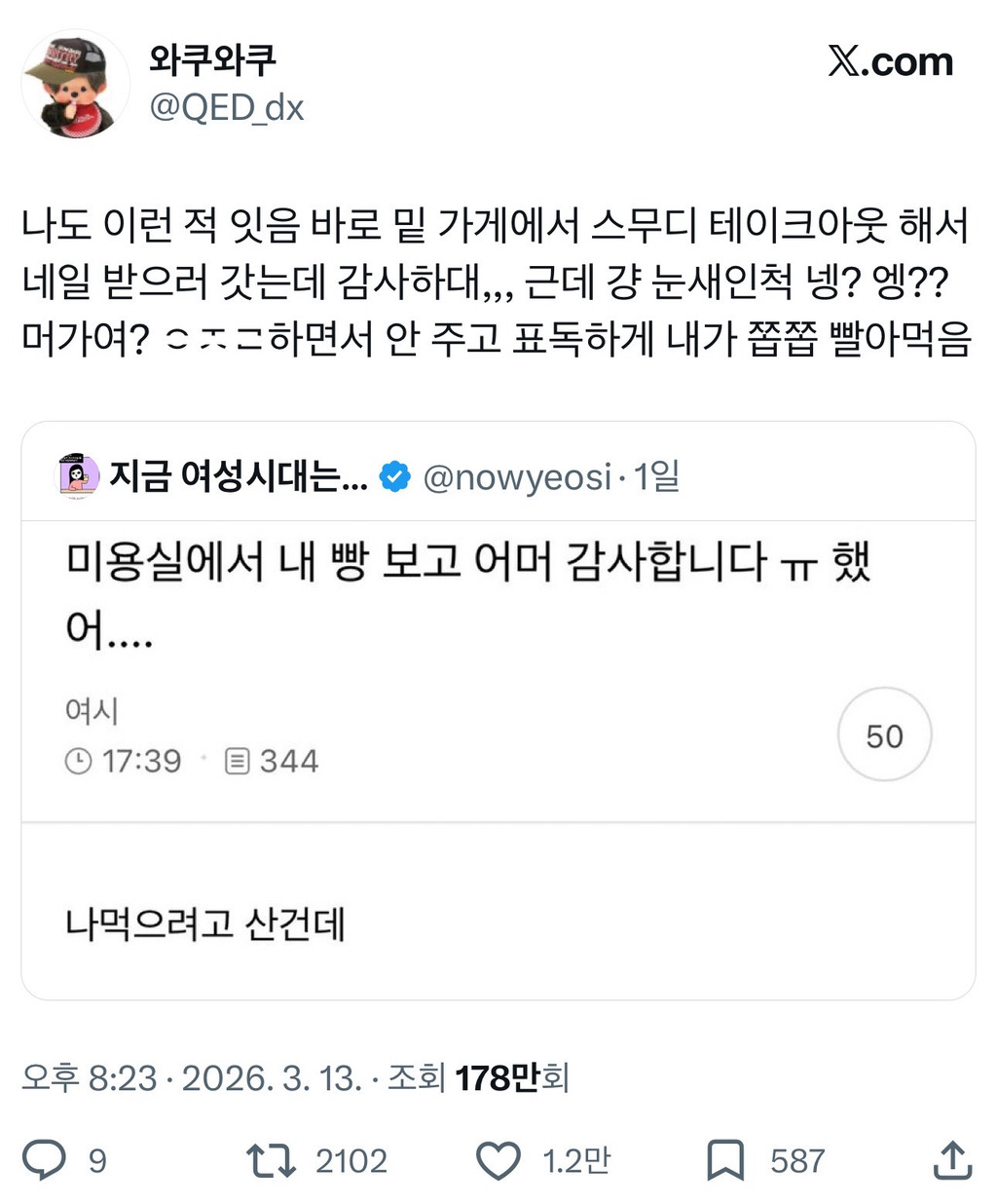Screen dimensions: 997x1204
Task: Click the 1.2만 likes count
Action: pyautogui.click(x=574, y=1160)
